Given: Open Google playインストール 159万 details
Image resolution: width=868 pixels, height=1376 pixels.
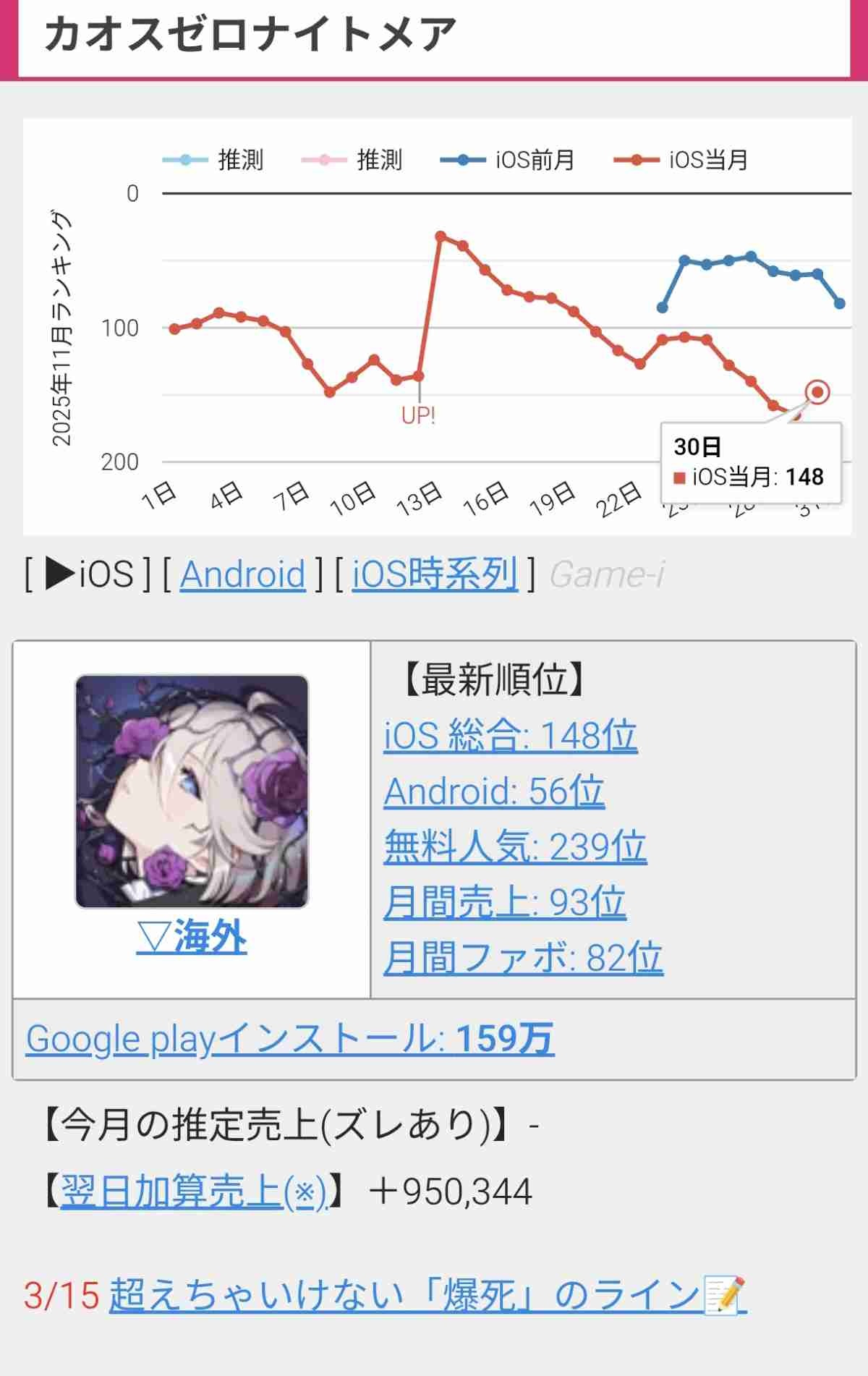Looking at the screenshot, I should coord(290,1039).
